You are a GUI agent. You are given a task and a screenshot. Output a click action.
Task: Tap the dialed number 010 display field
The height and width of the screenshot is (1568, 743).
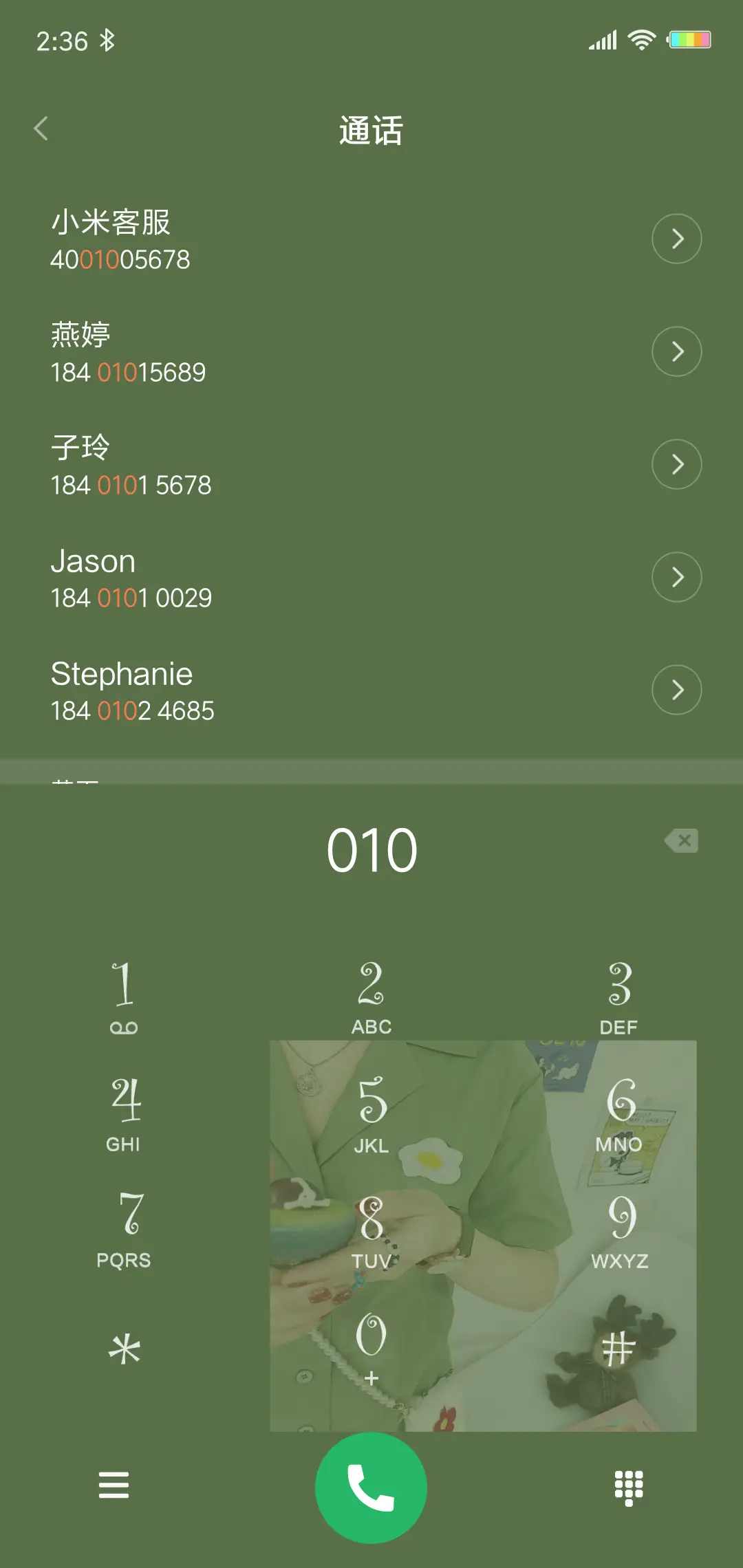[371, 849]
